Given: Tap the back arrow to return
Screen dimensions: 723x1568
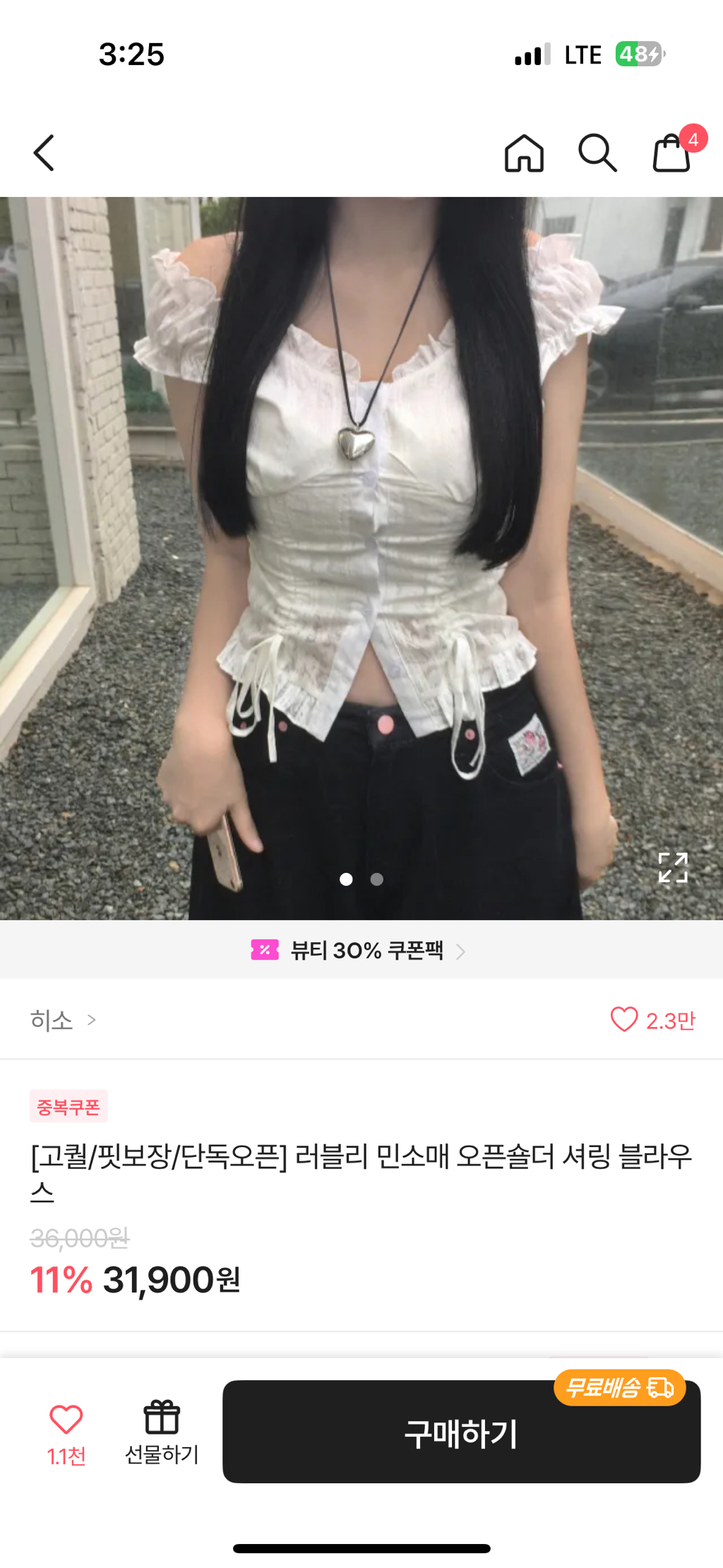Looking at the screenshot, I should (x=44, y=154).
